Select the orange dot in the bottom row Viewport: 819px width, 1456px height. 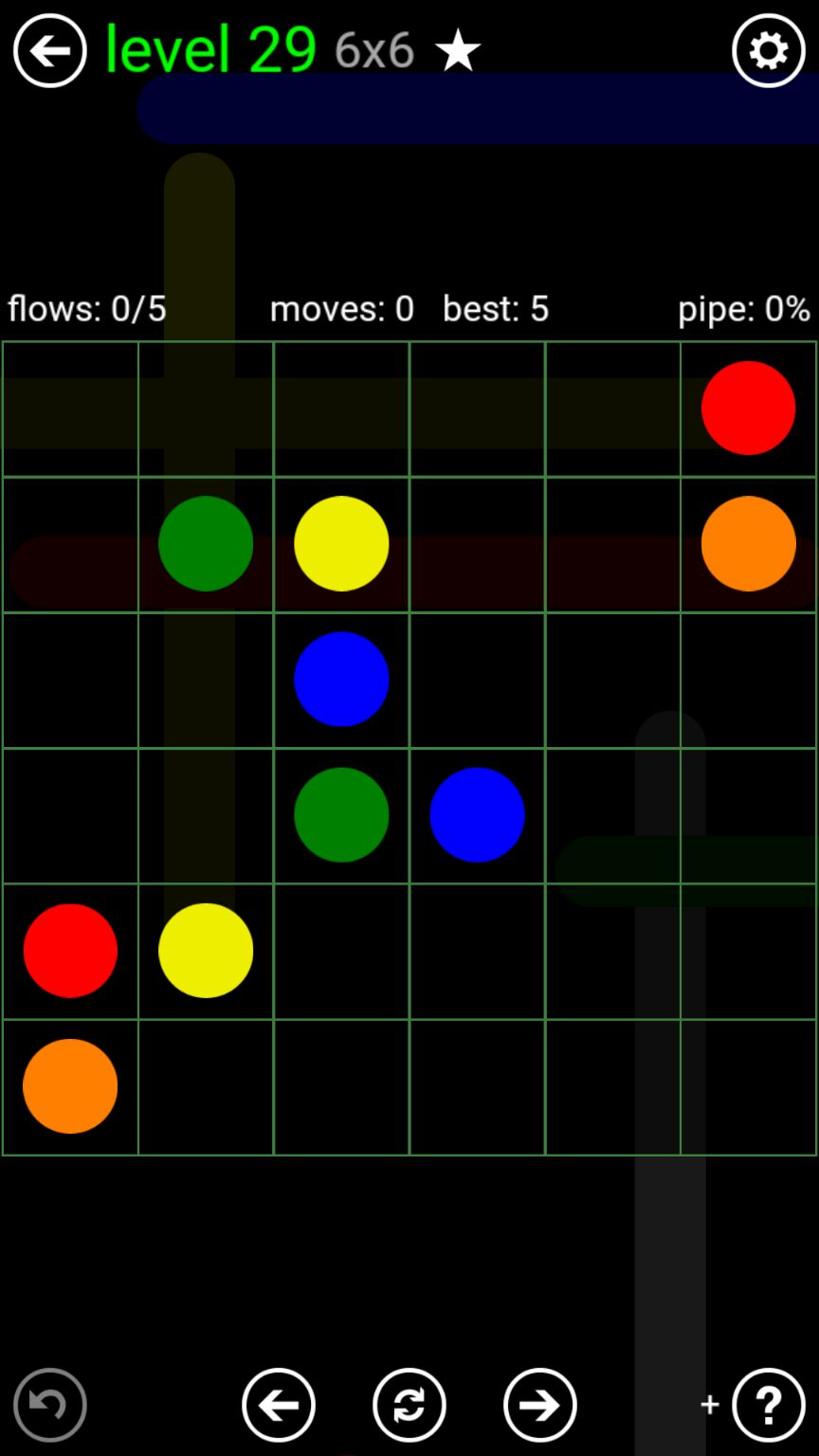click(70, 1086)
